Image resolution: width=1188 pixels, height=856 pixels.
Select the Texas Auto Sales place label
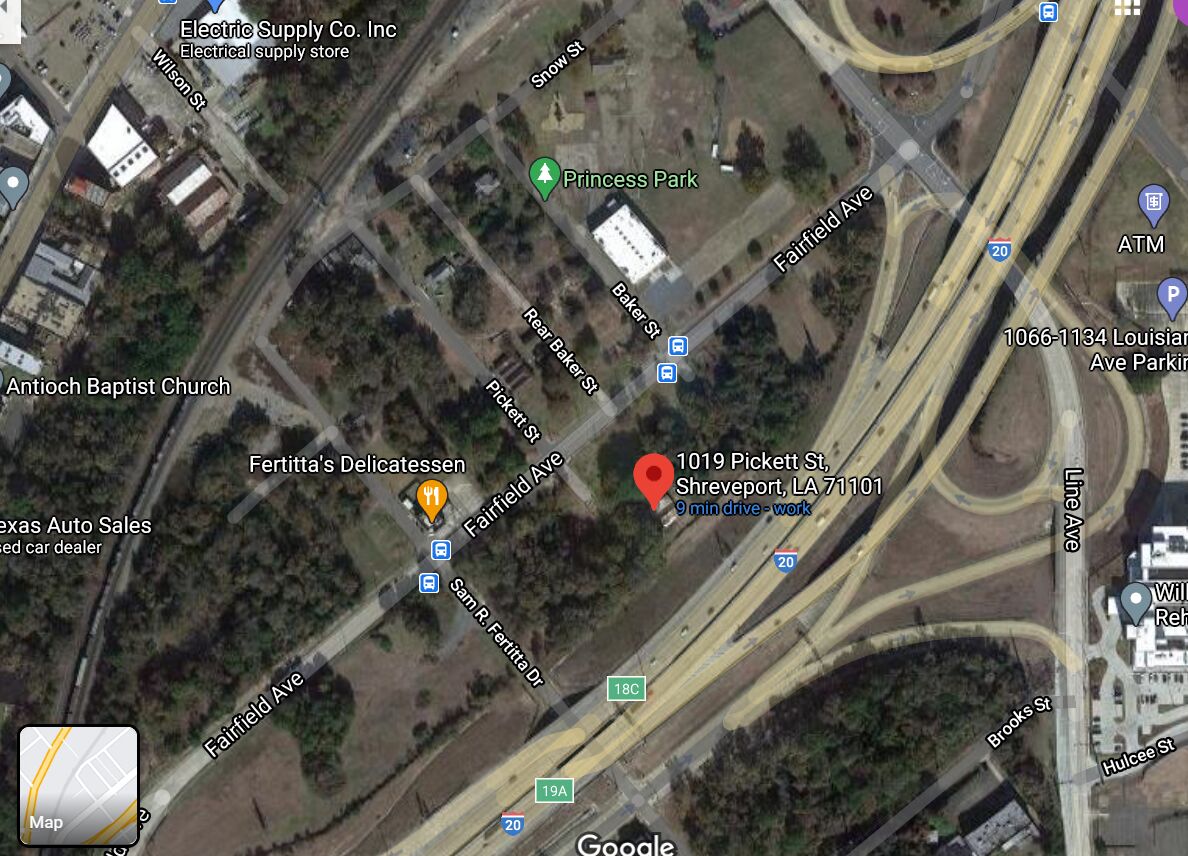coord(75,525)
